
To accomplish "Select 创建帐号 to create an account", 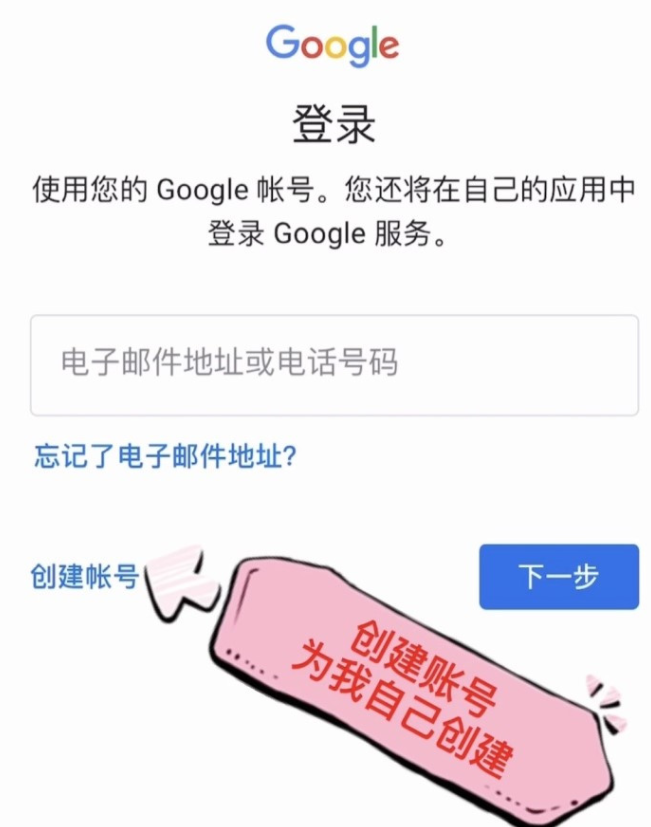I will (x=85, y=577).
